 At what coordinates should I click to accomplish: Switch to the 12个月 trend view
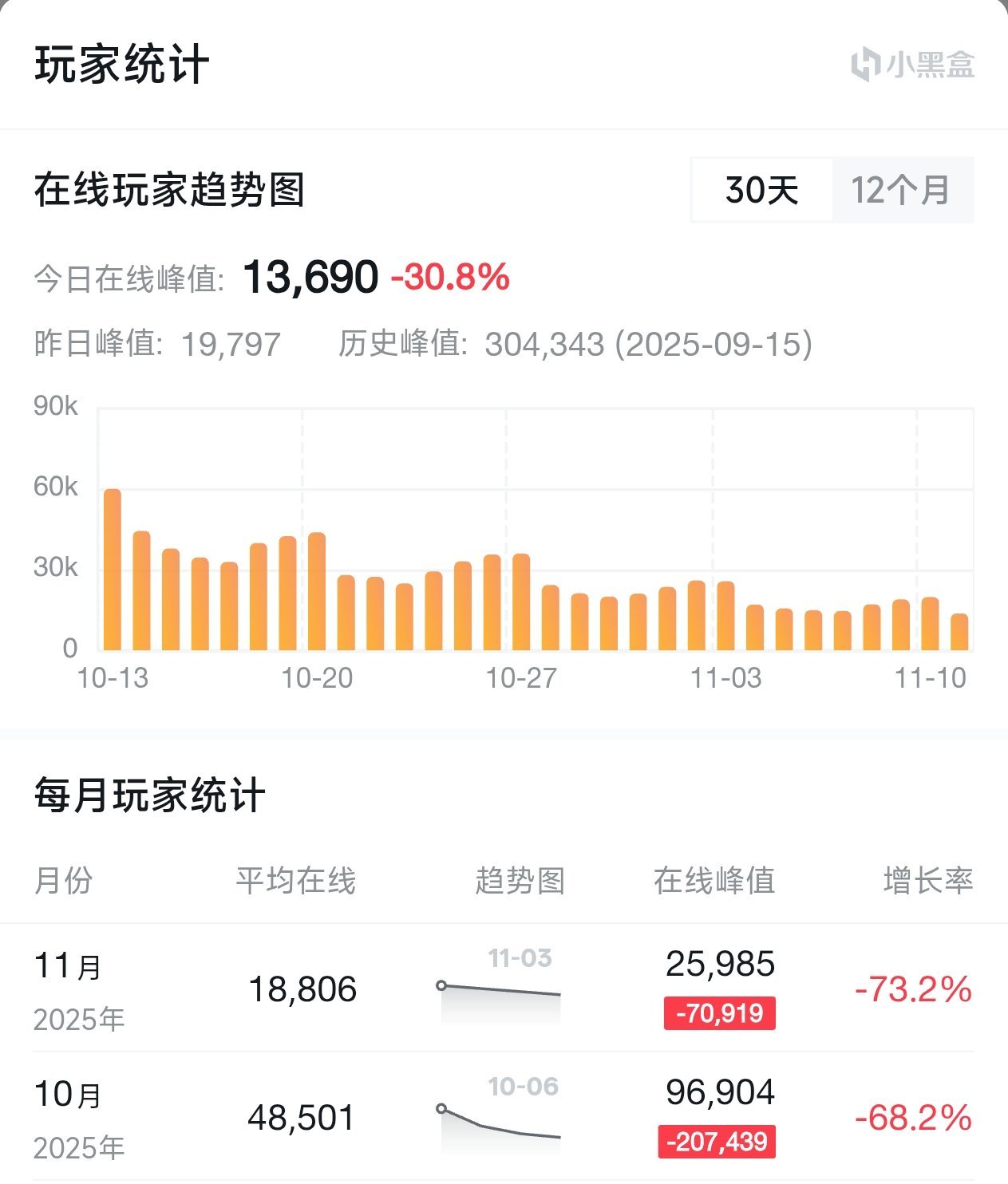[902, 190]
